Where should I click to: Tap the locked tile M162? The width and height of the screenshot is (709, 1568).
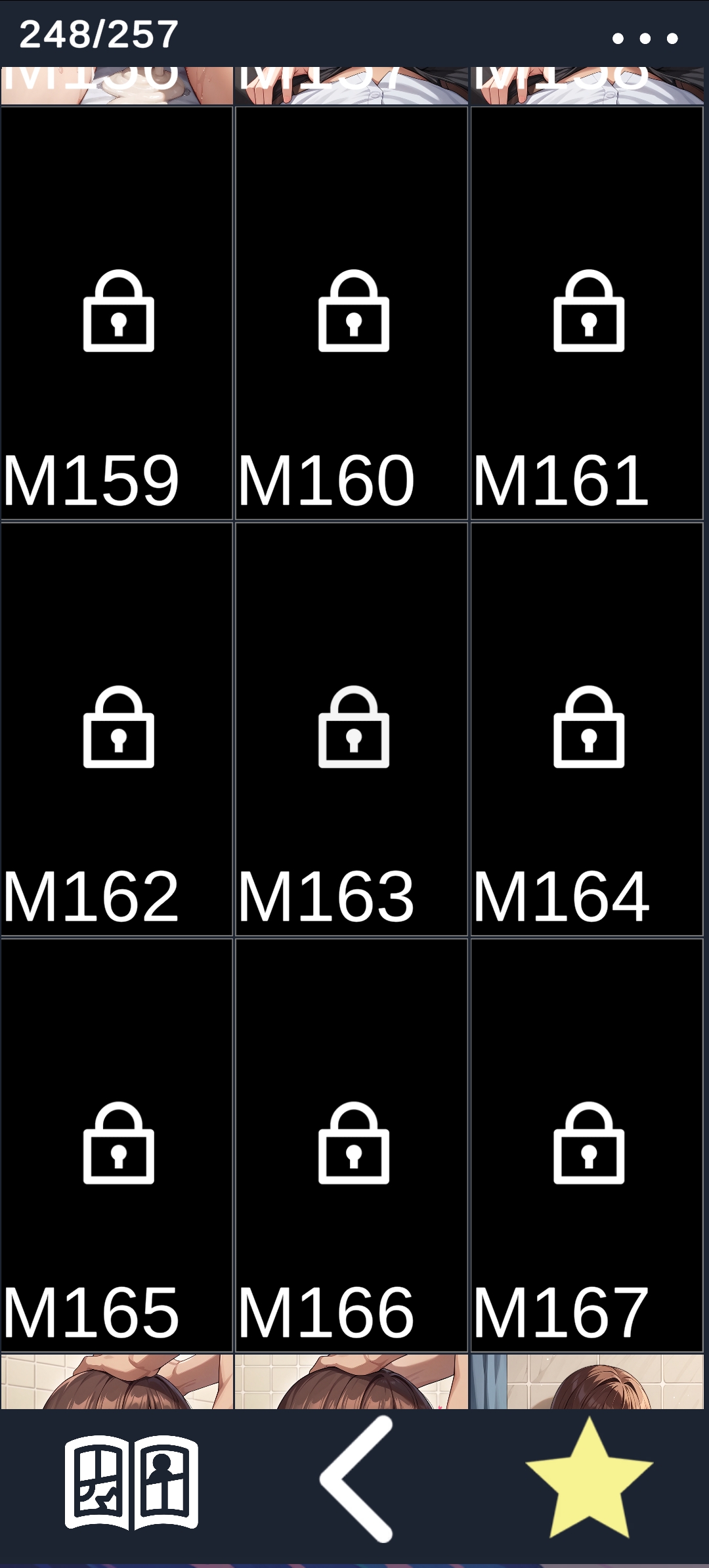point(118,729)
